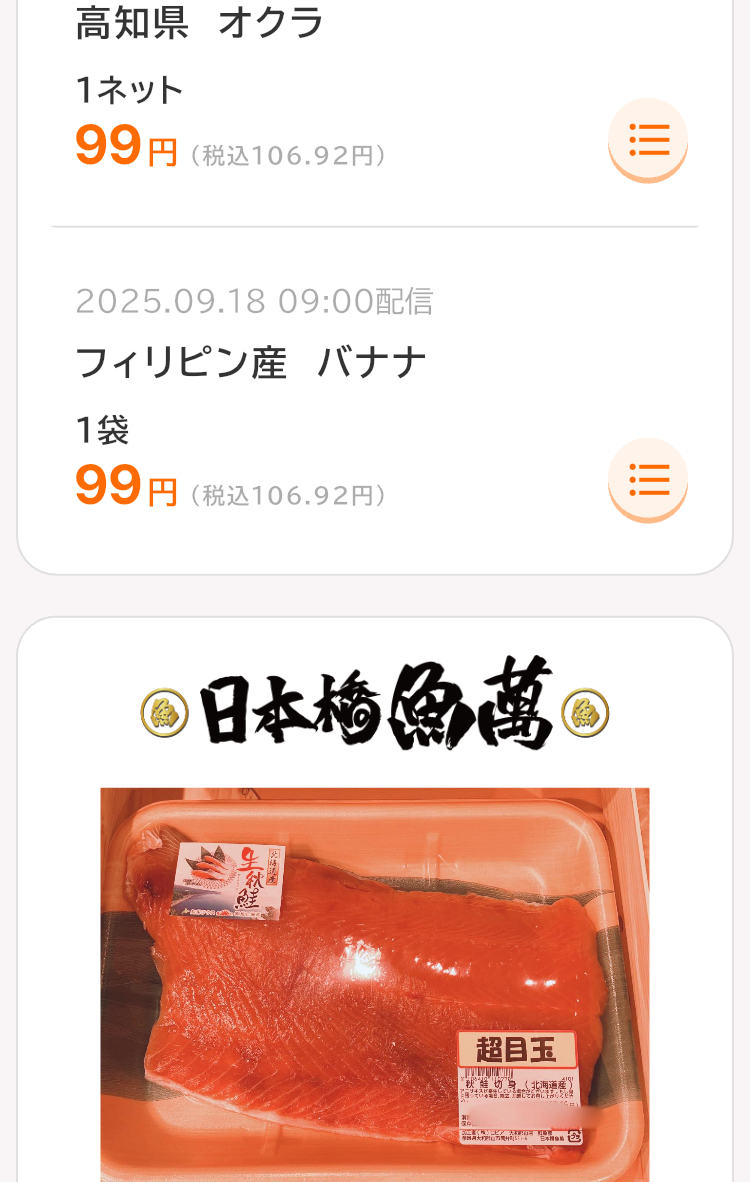
Task: Open the 日本橋魚萬 salmon photo card
Action: click(x=375, y=980)
